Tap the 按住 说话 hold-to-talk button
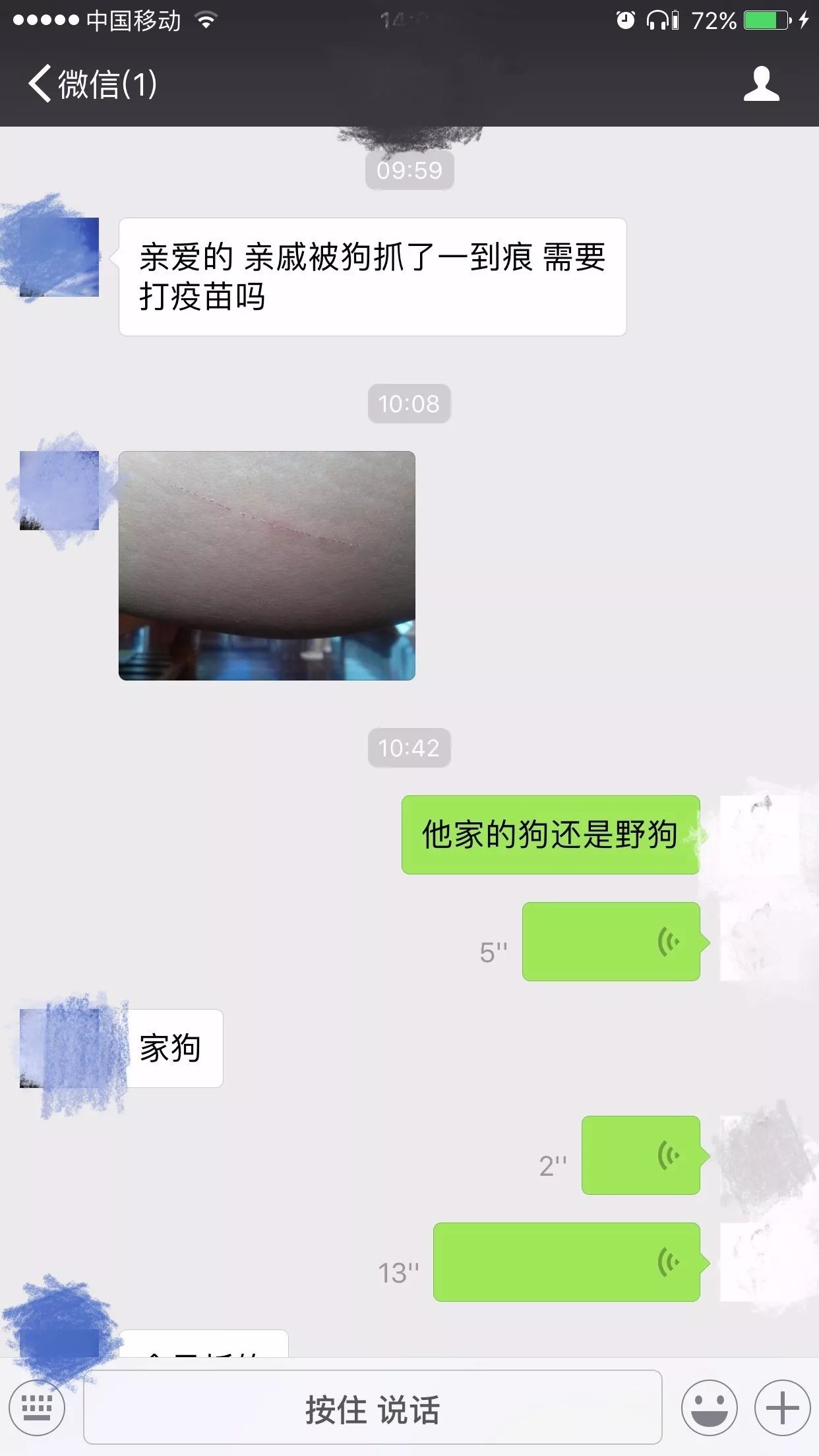The height and width of the screenshot is (1456, 819). tap(373, 1408)
